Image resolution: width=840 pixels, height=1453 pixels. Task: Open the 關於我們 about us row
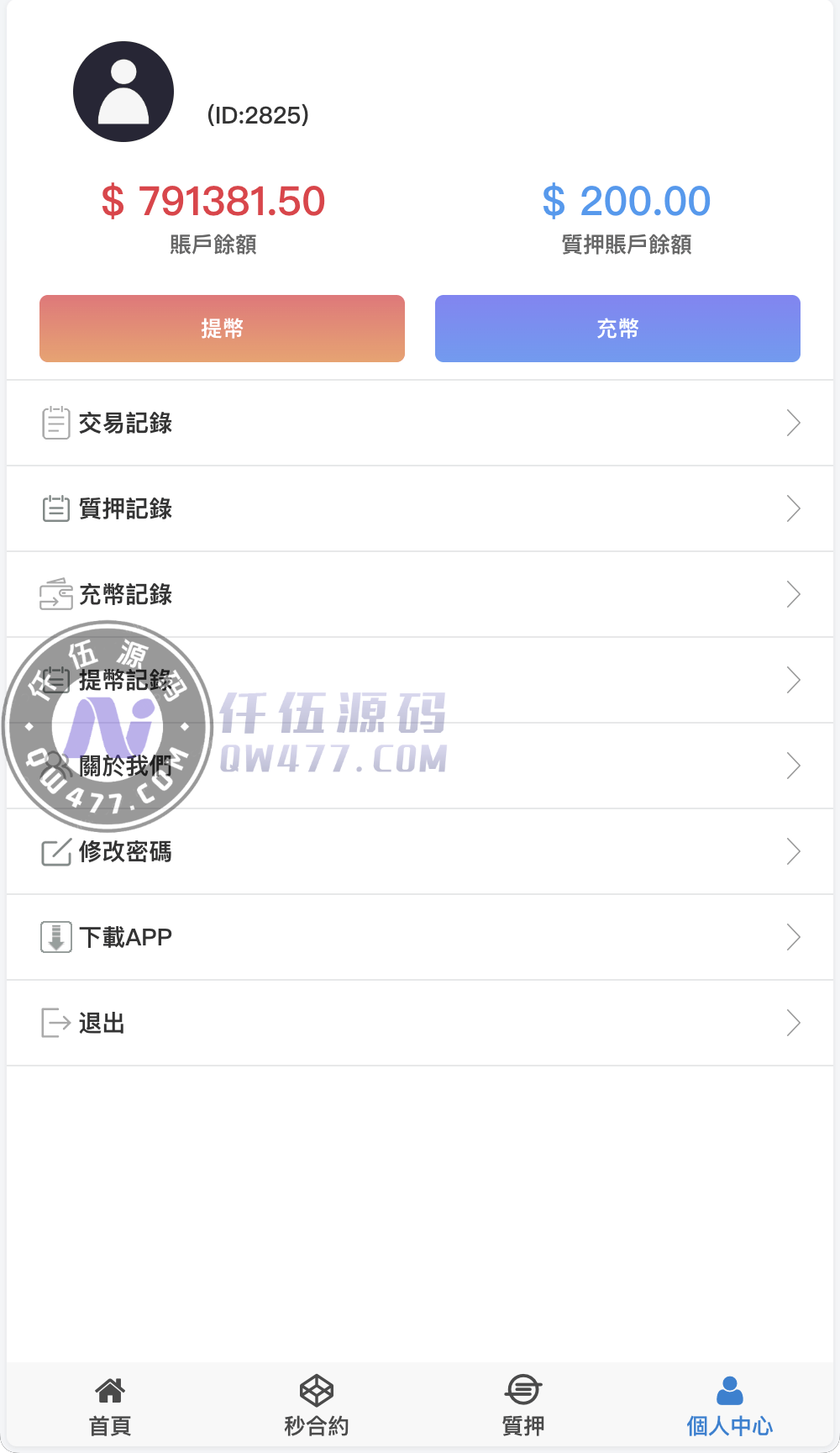pos(420,766)
